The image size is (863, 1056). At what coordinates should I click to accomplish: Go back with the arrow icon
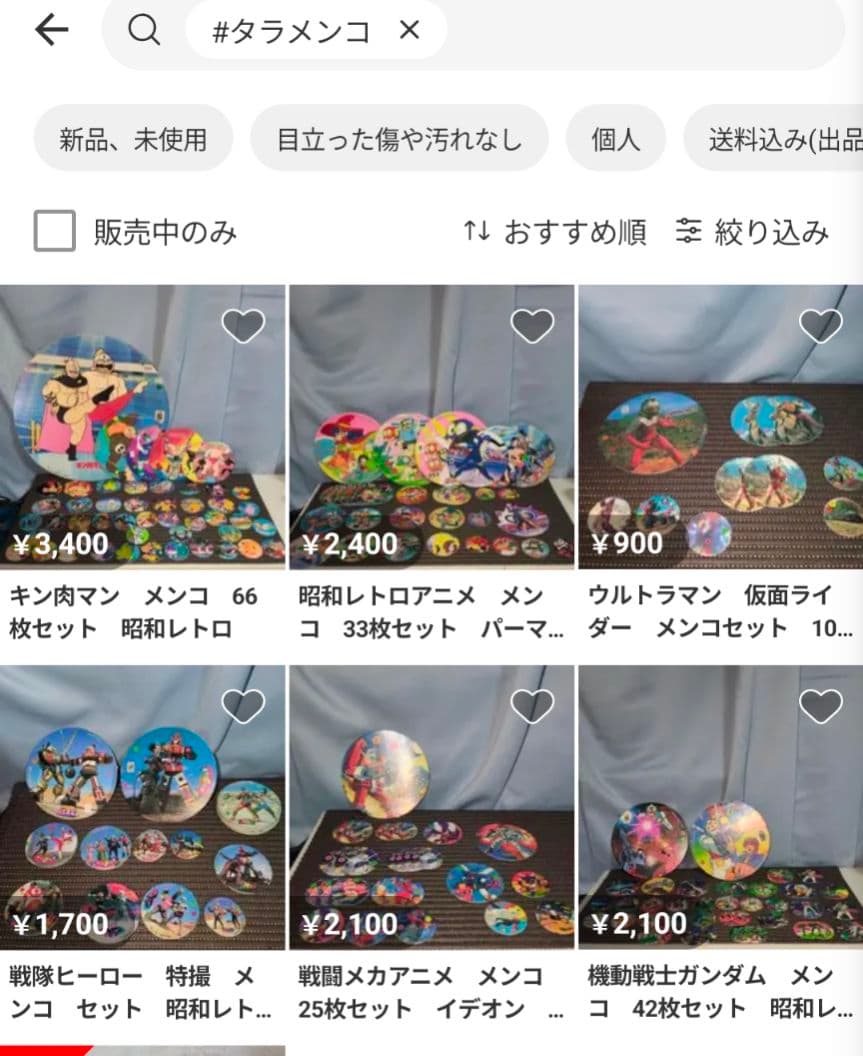(51, 31)
